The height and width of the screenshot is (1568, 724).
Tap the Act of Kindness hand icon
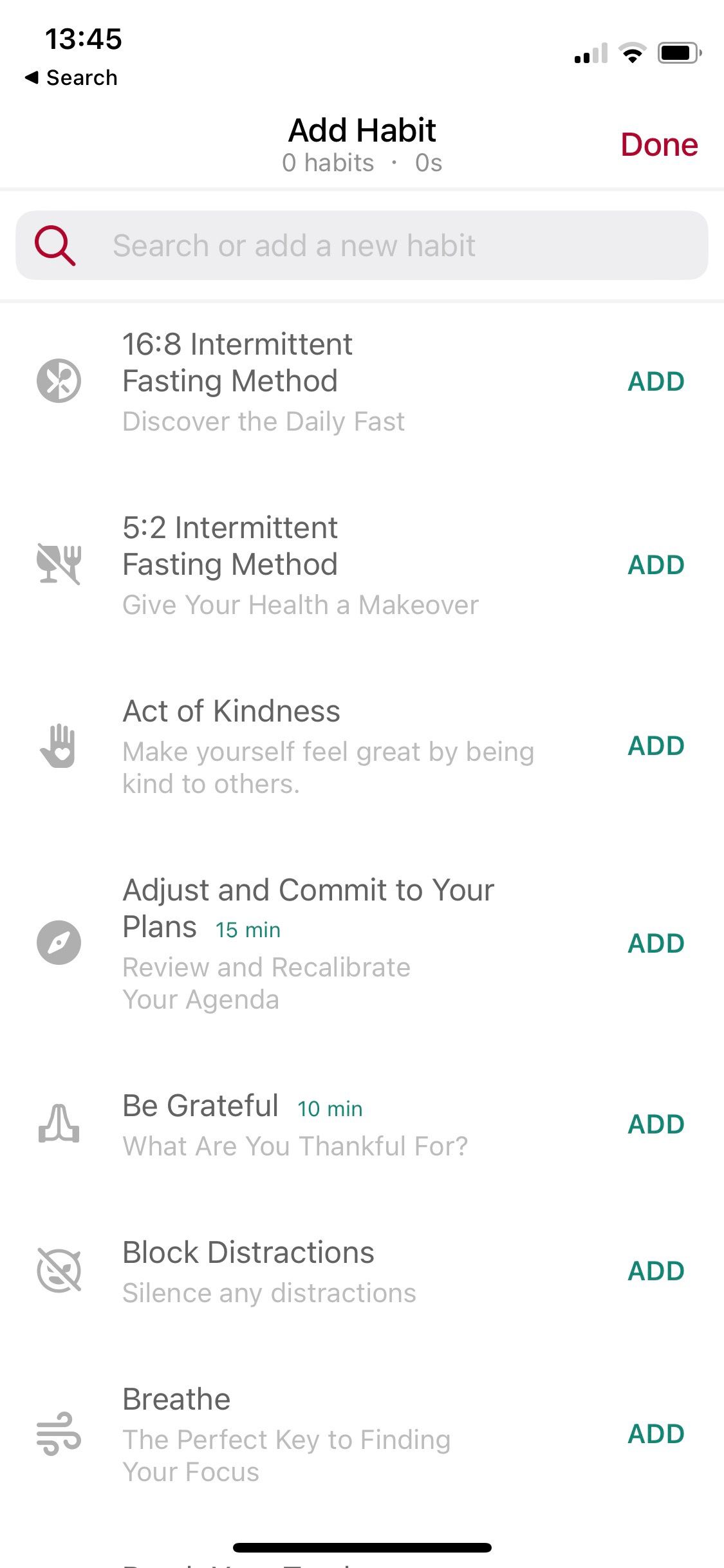(x=59, y=747)
